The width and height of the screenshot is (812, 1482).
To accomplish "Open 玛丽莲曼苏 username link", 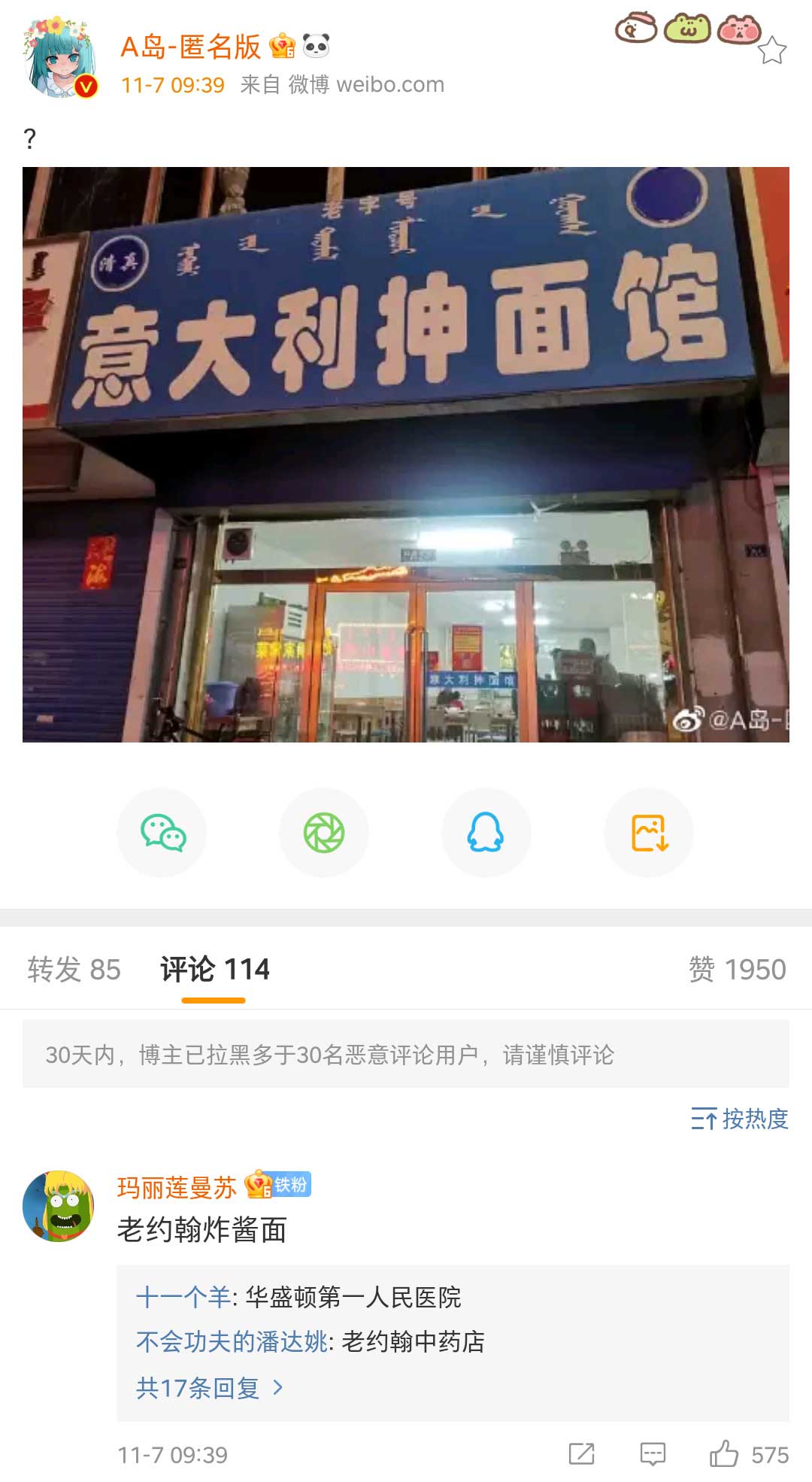I will (177, 1187).
